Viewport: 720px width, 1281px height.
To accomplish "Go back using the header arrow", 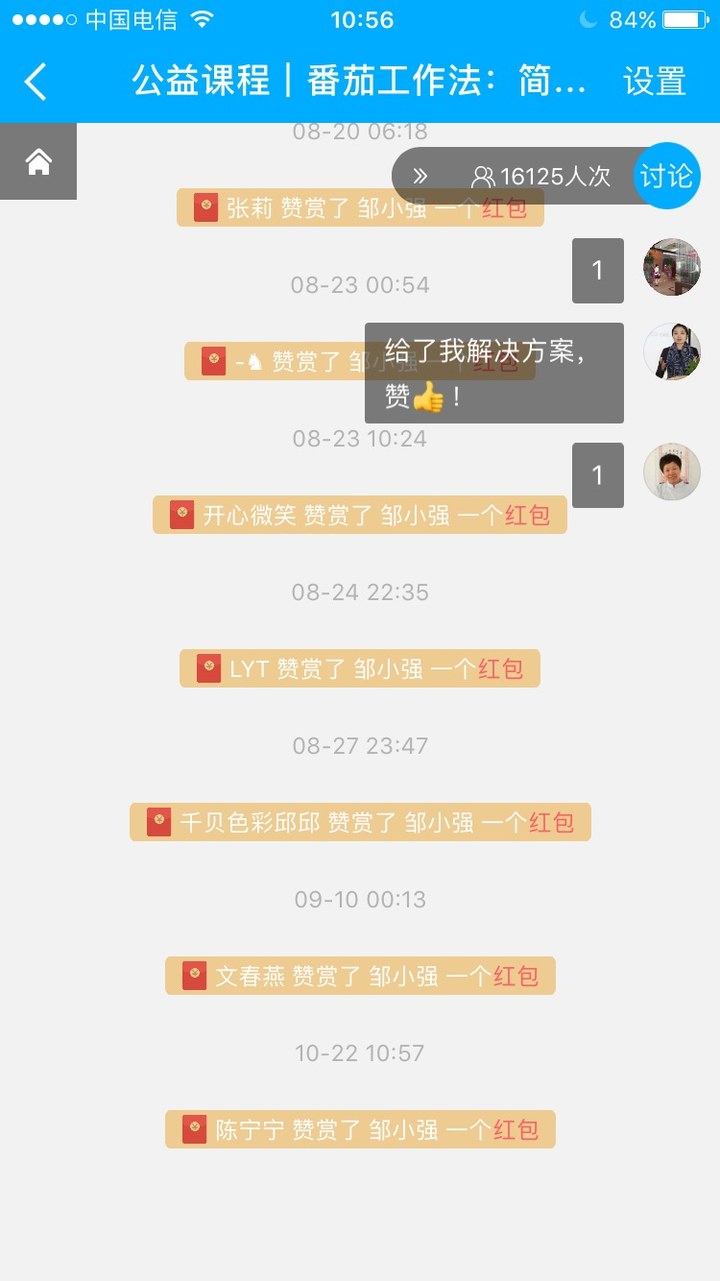I will coord(36,82).
